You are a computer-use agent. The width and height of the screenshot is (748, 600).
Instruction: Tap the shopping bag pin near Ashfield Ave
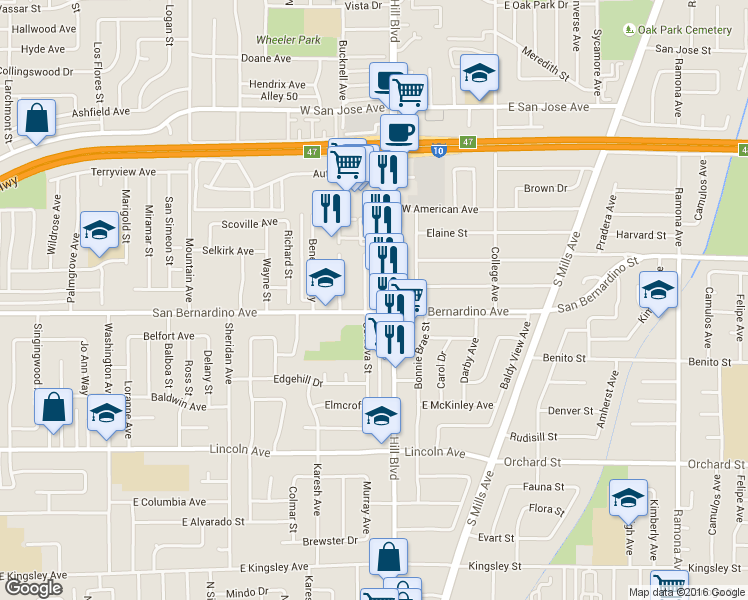click(x=36, y=119)
